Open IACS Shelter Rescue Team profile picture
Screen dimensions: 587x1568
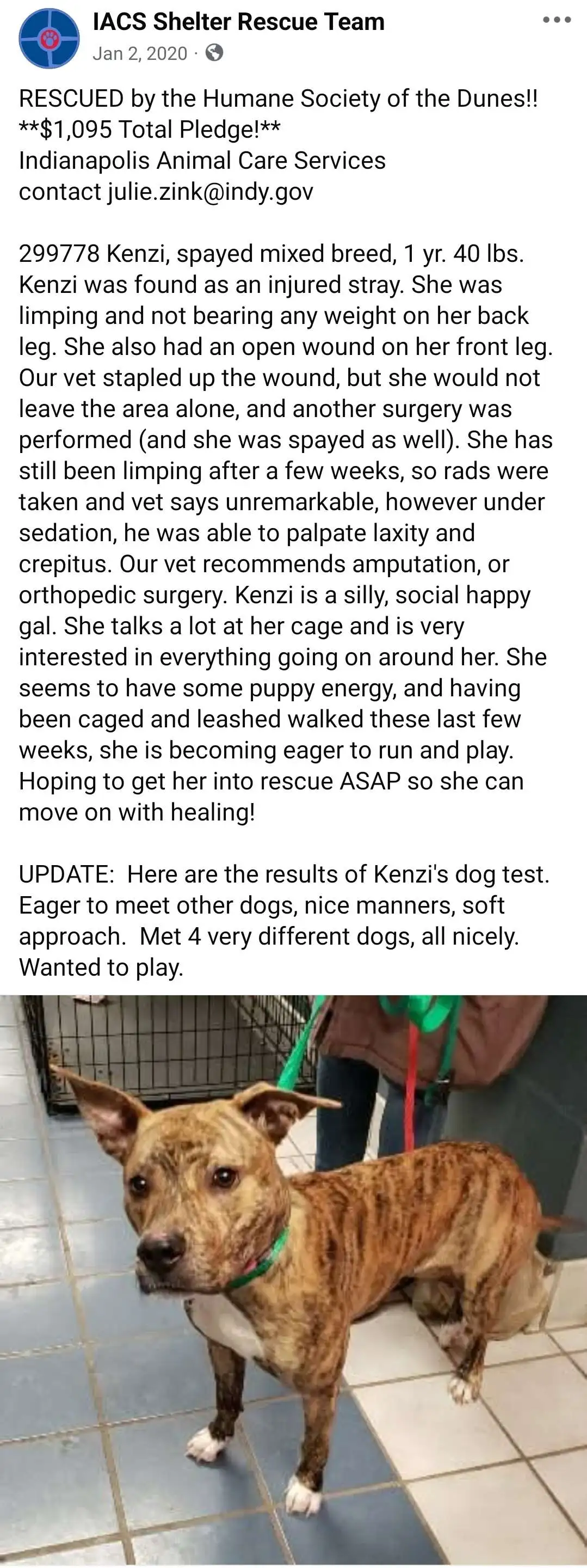coord(50,38)
